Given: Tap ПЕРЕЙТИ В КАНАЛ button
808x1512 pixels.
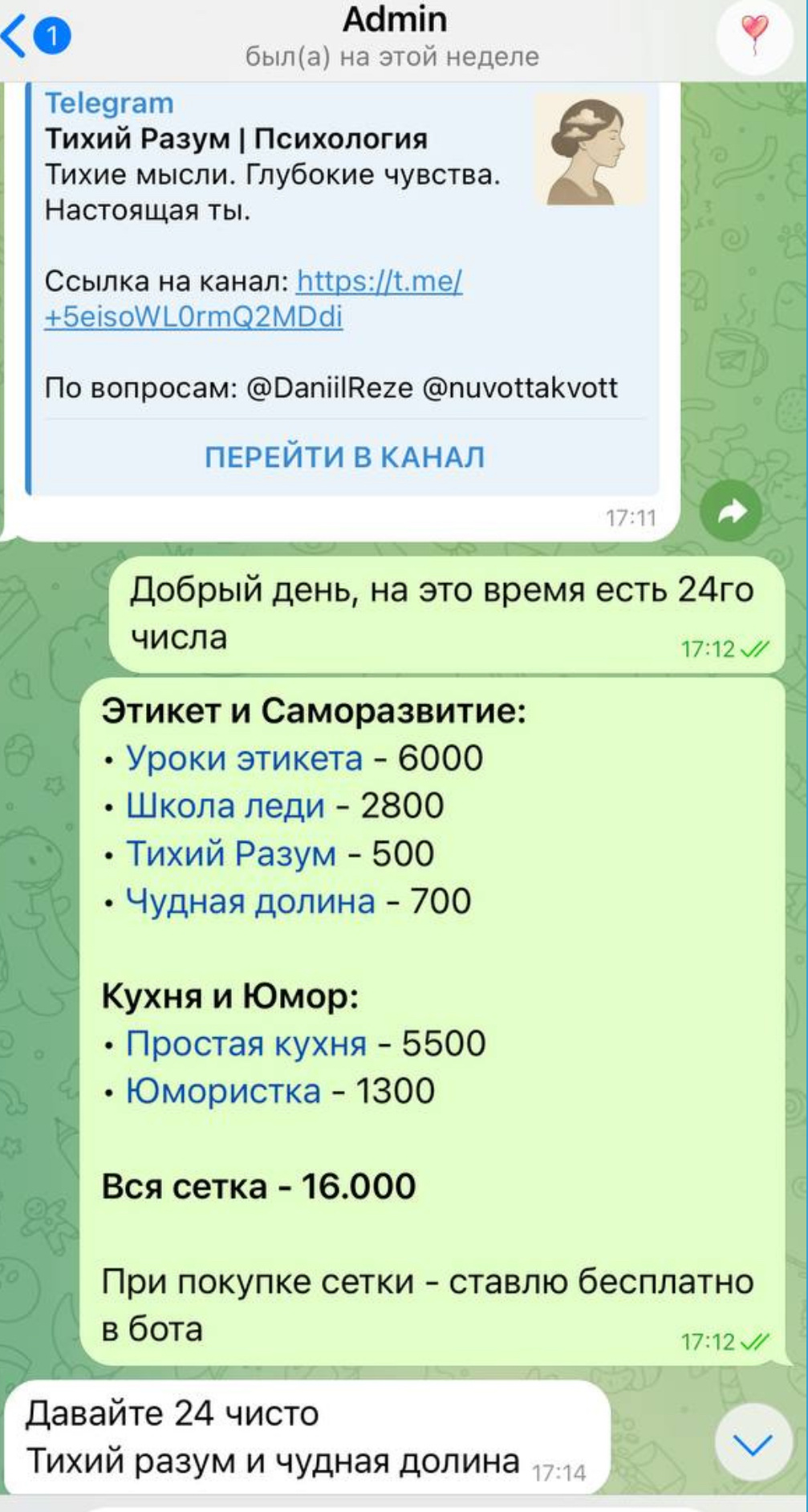Looking at the screenshot, I should [x=344, y=456].
